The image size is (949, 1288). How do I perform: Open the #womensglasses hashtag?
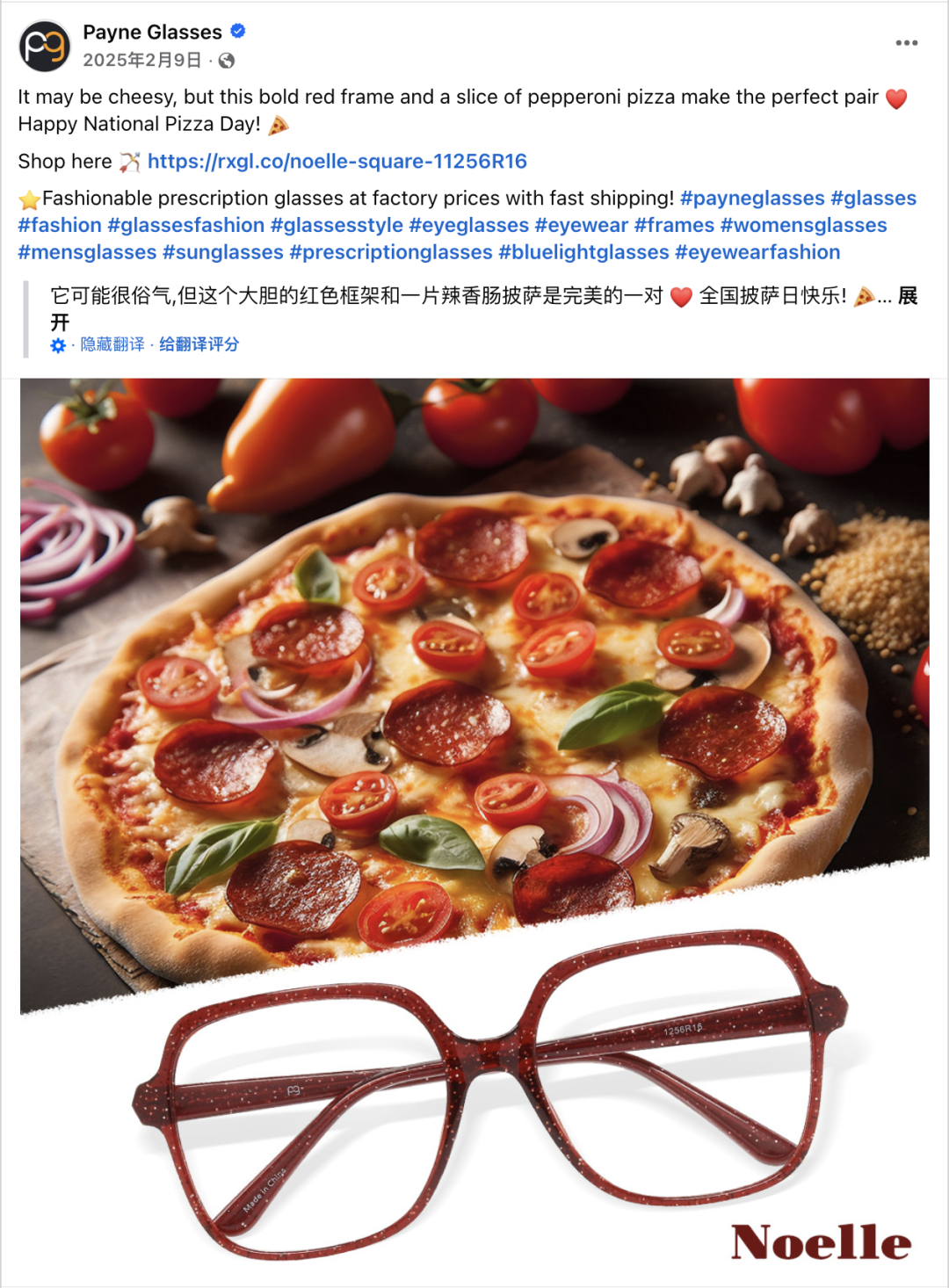803,226
